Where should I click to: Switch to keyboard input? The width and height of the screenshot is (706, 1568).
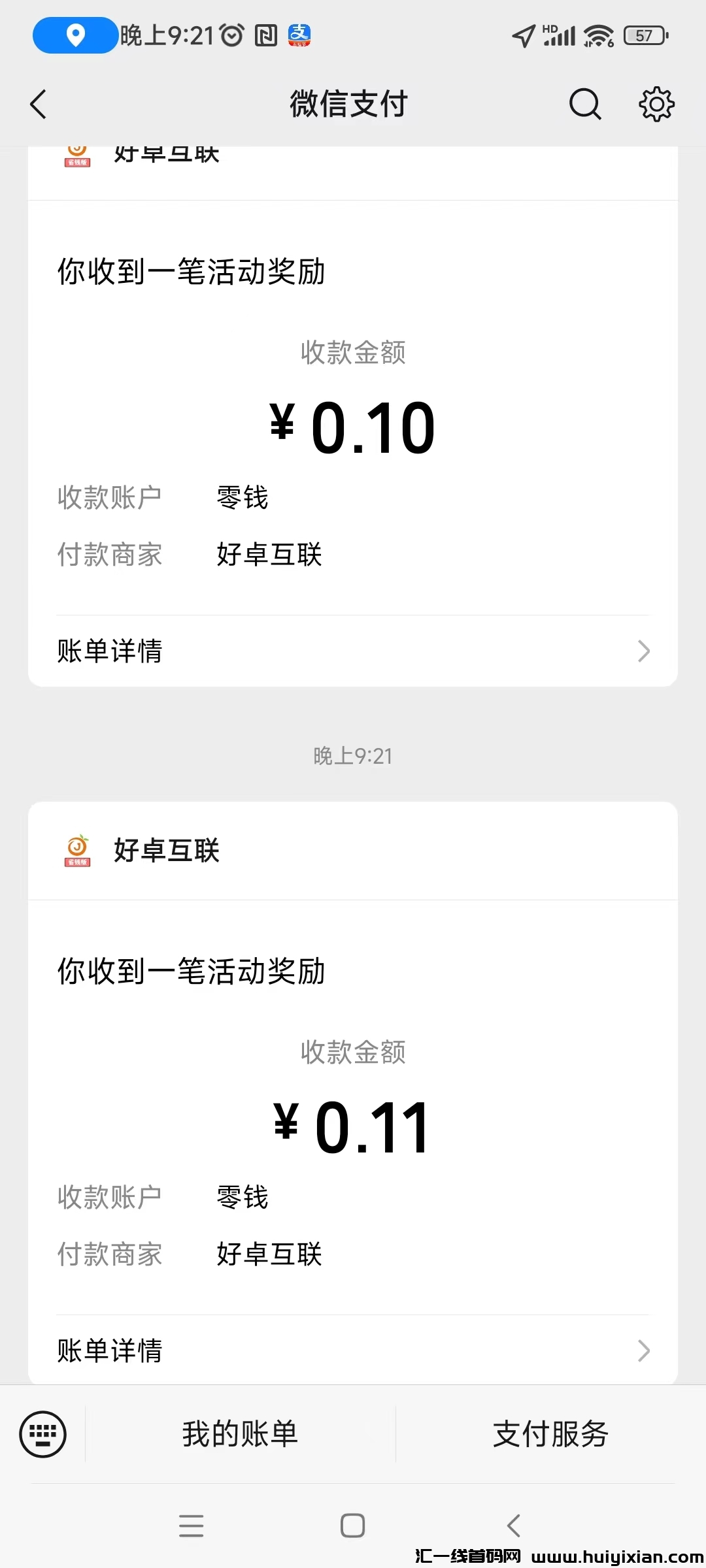(x=43, y=1435)
